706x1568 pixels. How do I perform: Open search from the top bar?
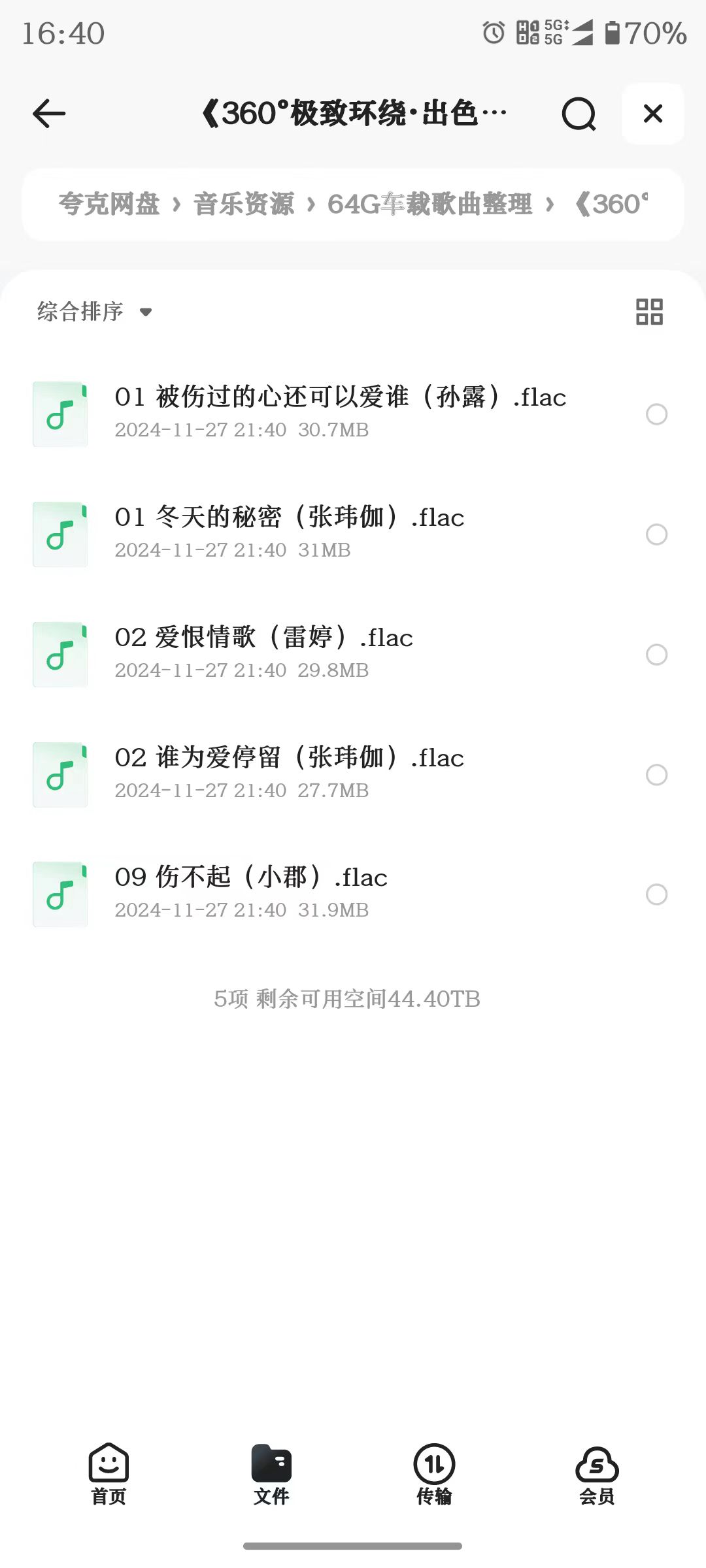click(x=579, y=114)
